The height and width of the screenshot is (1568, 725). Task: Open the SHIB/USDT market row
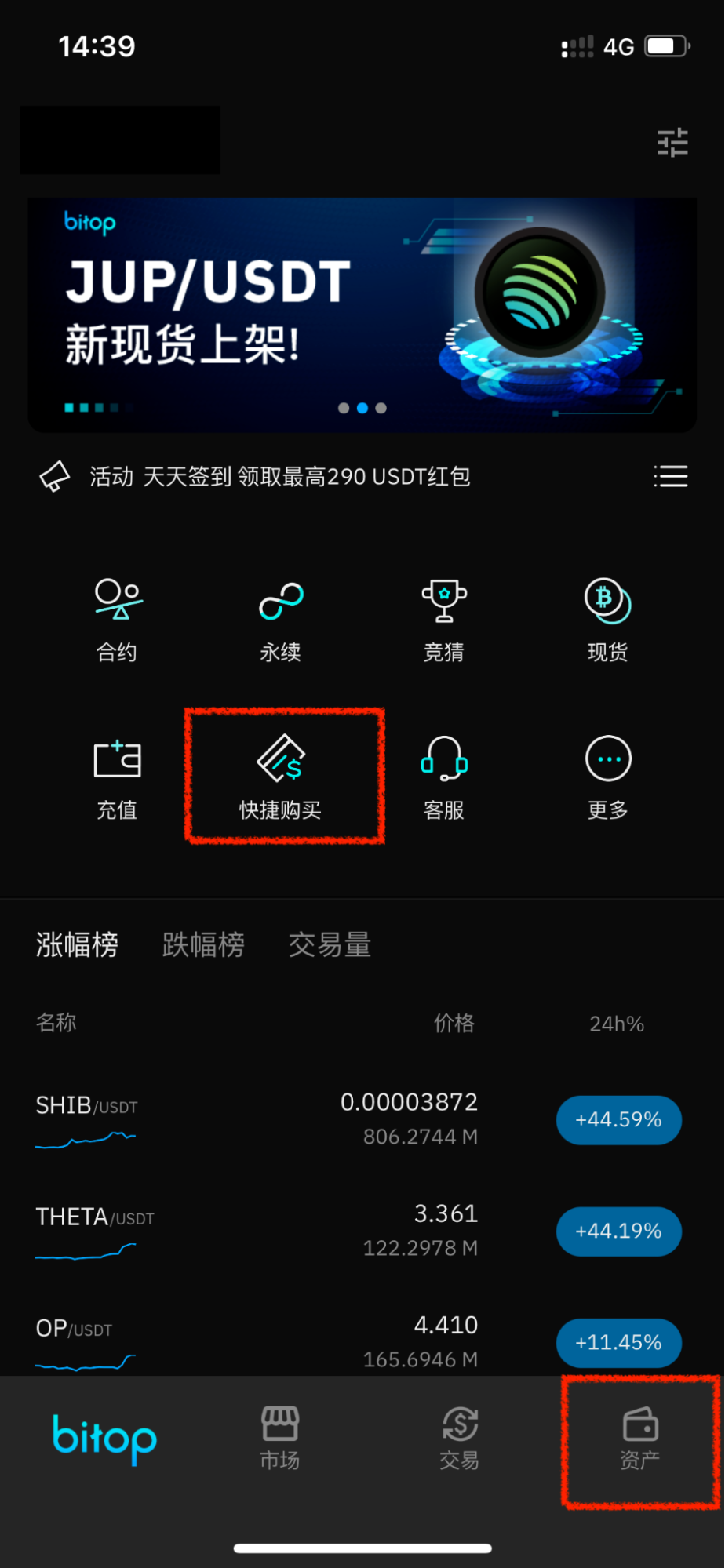314,1119
